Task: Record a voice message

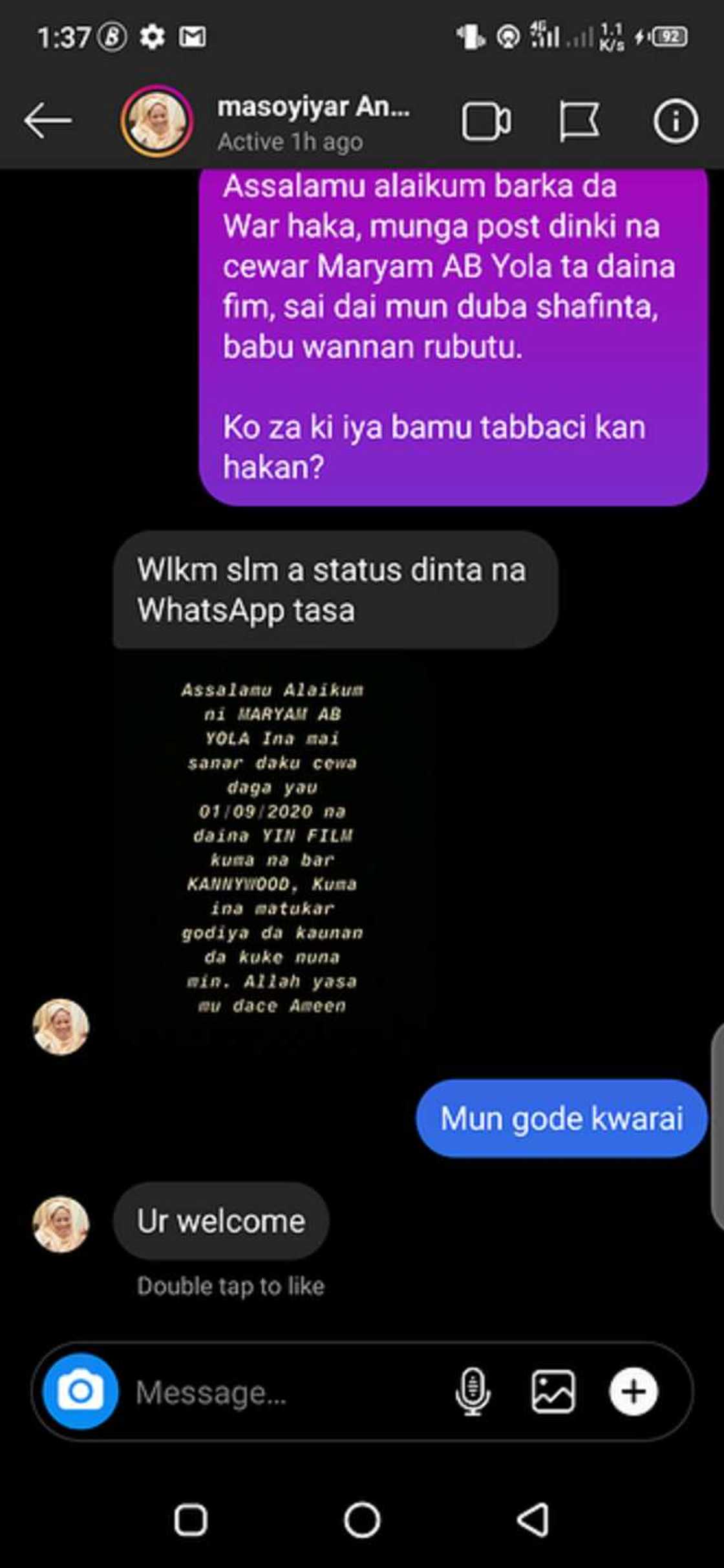Action: coord(473,1391)
